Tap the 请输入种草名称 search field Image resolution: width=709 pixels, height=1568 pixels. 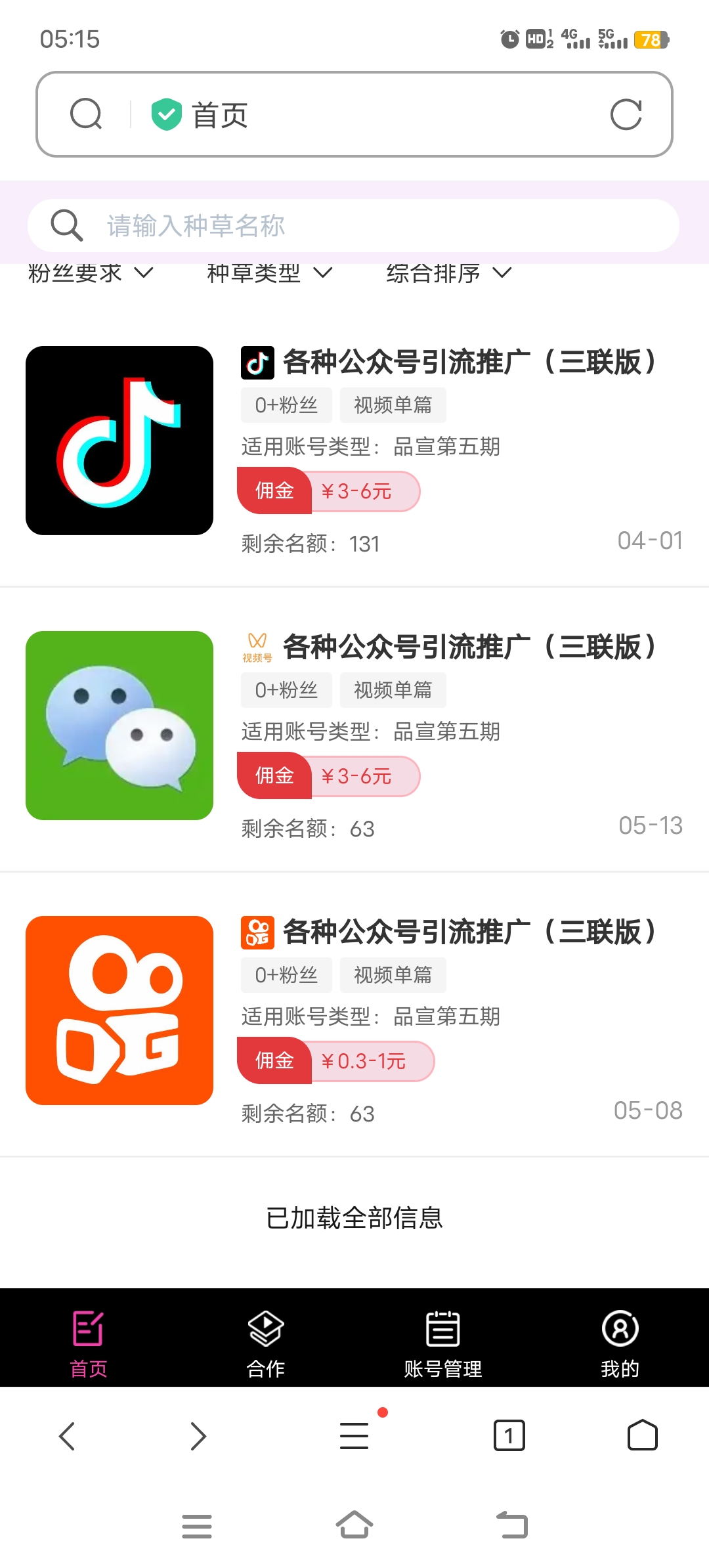pyautogui.click(x=353, y=225)
